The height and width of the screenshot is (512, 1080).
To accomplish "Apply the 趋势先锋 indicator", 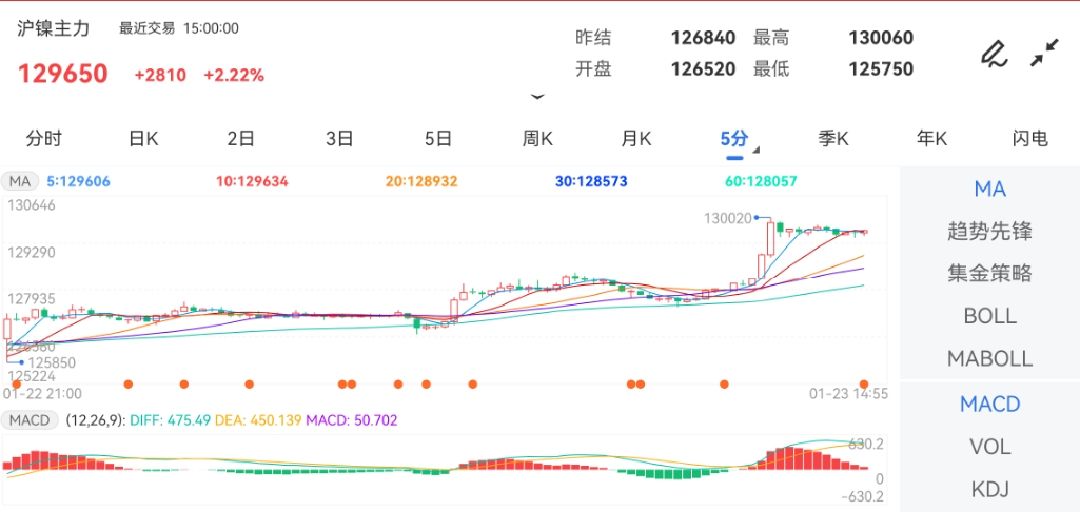I will (x=990, y=231).
